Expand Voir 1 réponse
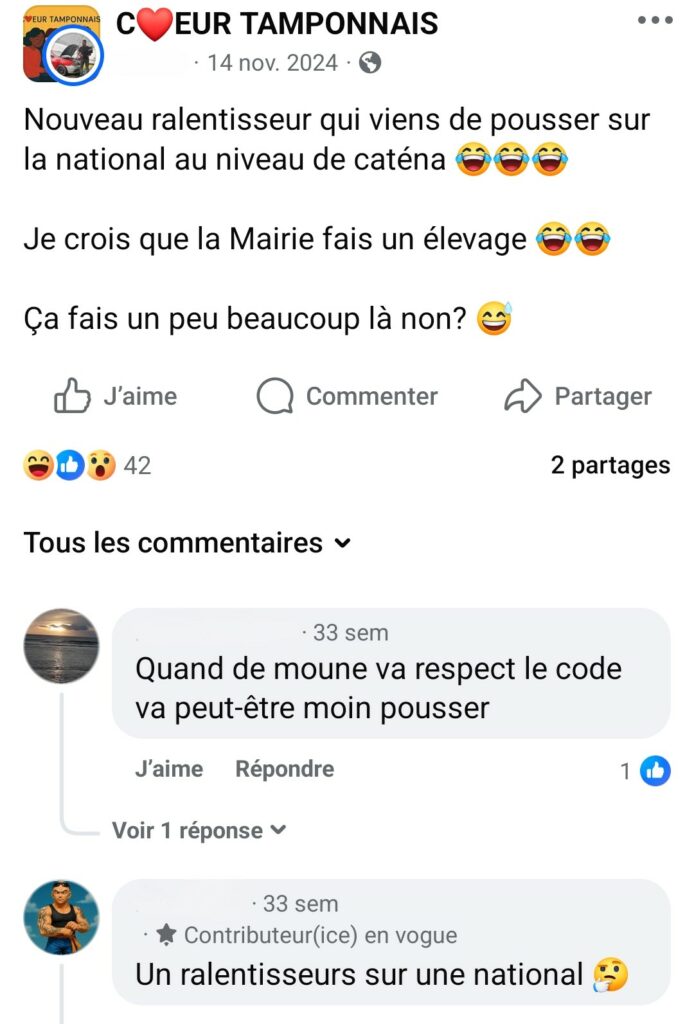The image size is (694, 1024). [x=199, y=830]
